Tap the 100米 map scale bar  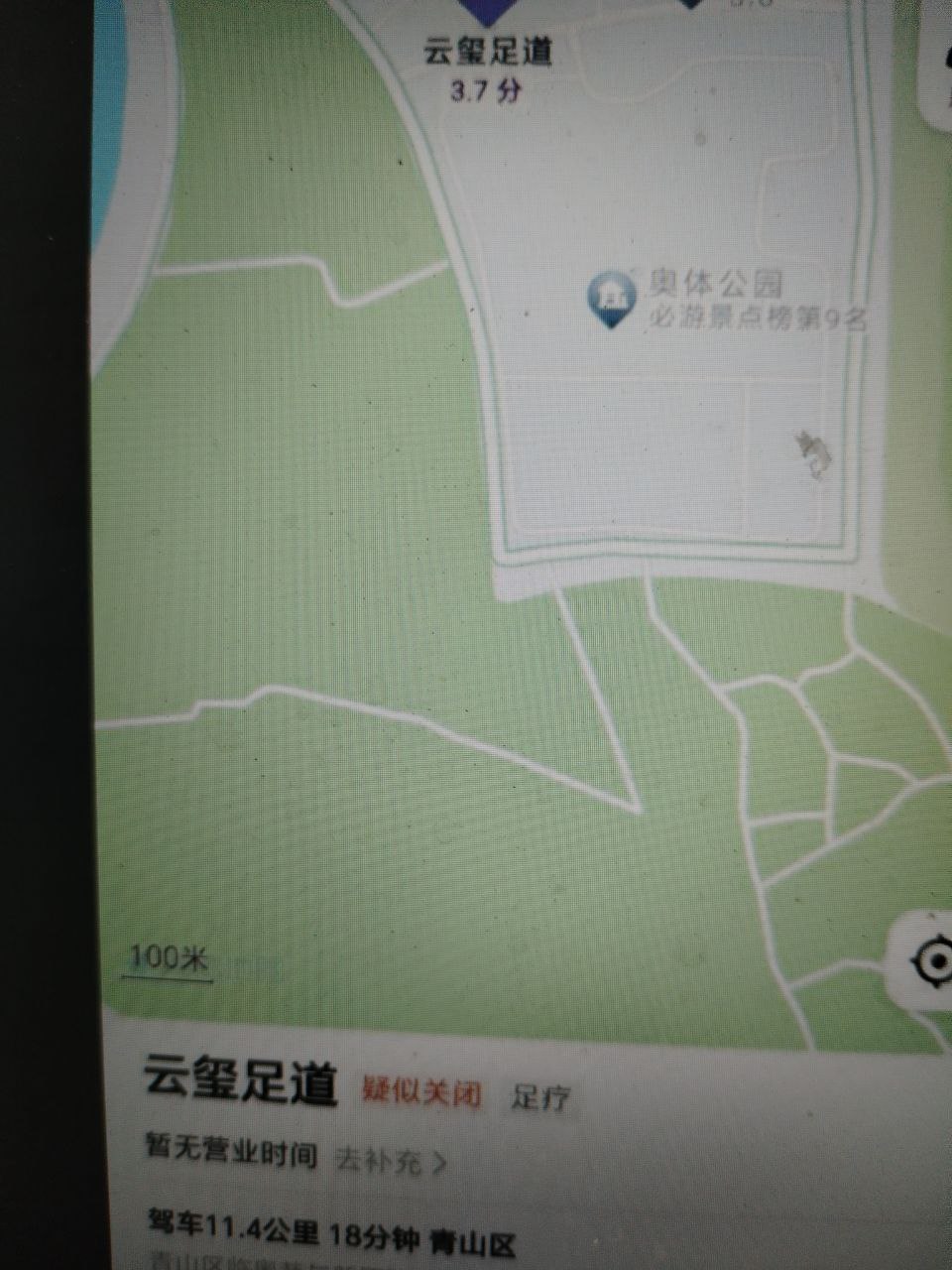171,958
